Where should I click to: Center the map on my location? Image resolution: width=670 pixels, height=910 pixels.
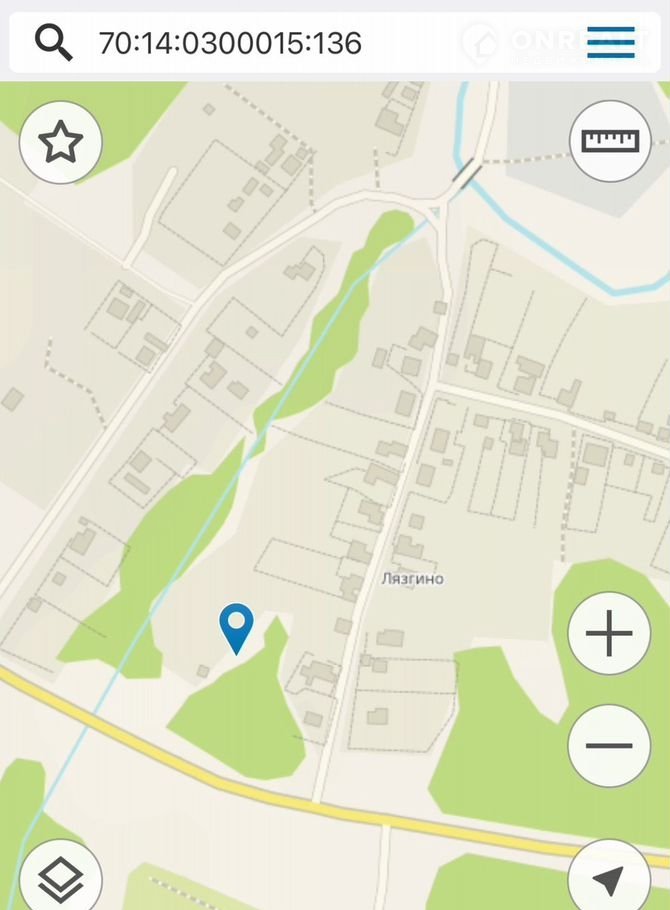(x=607, y=879)
